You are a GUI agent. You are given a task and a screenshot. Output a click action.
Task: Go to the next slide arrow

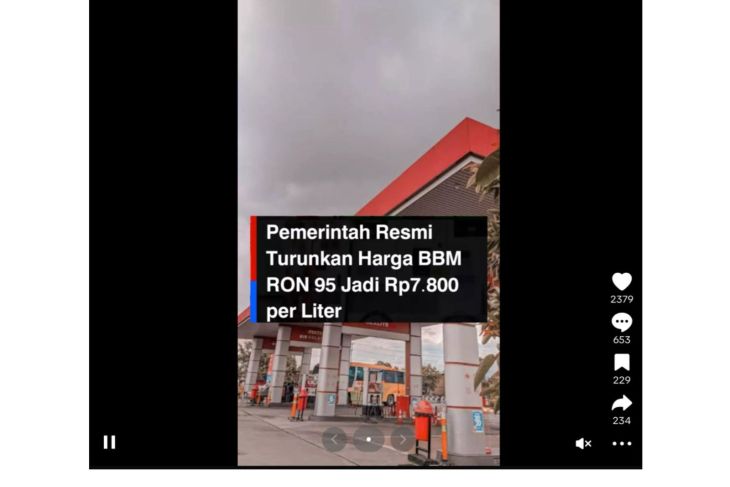(x=402, y=439)
